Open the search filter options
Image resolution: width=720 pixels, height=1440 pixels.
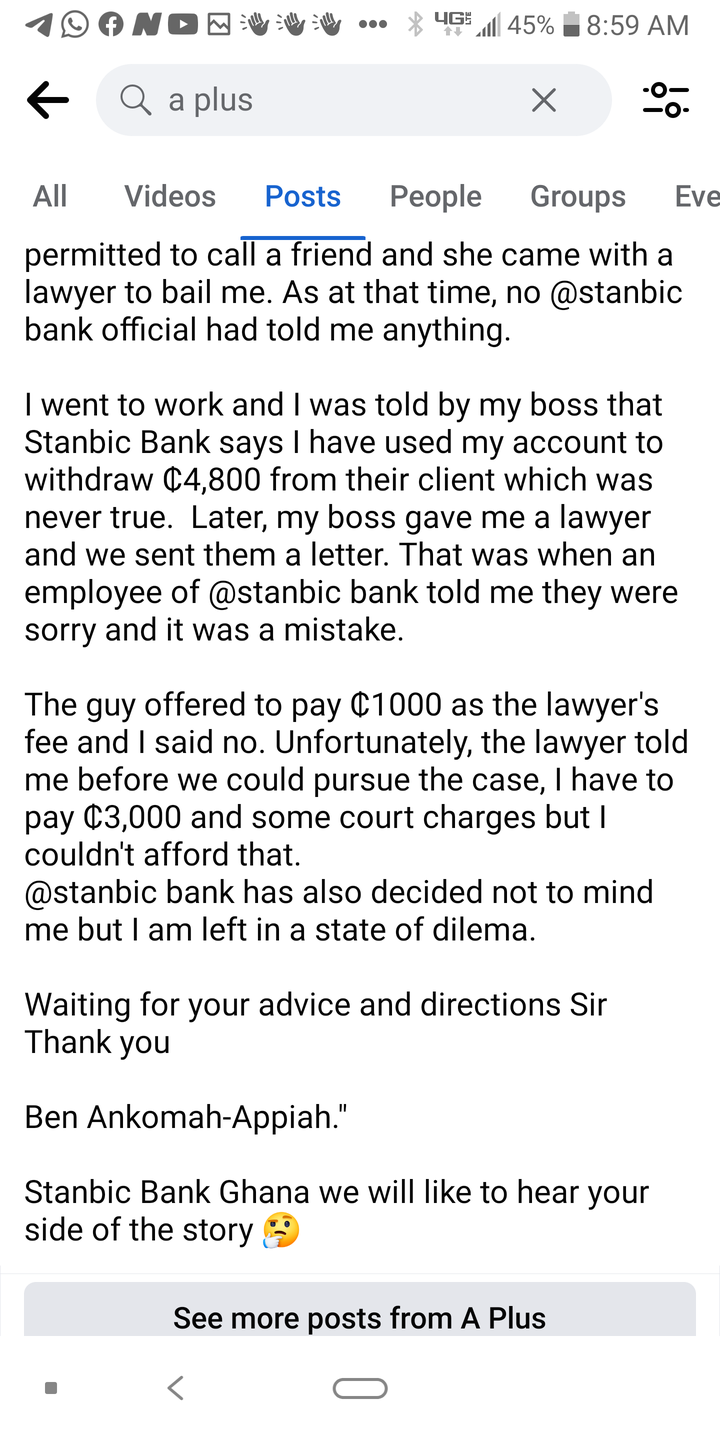pos(665,100)
